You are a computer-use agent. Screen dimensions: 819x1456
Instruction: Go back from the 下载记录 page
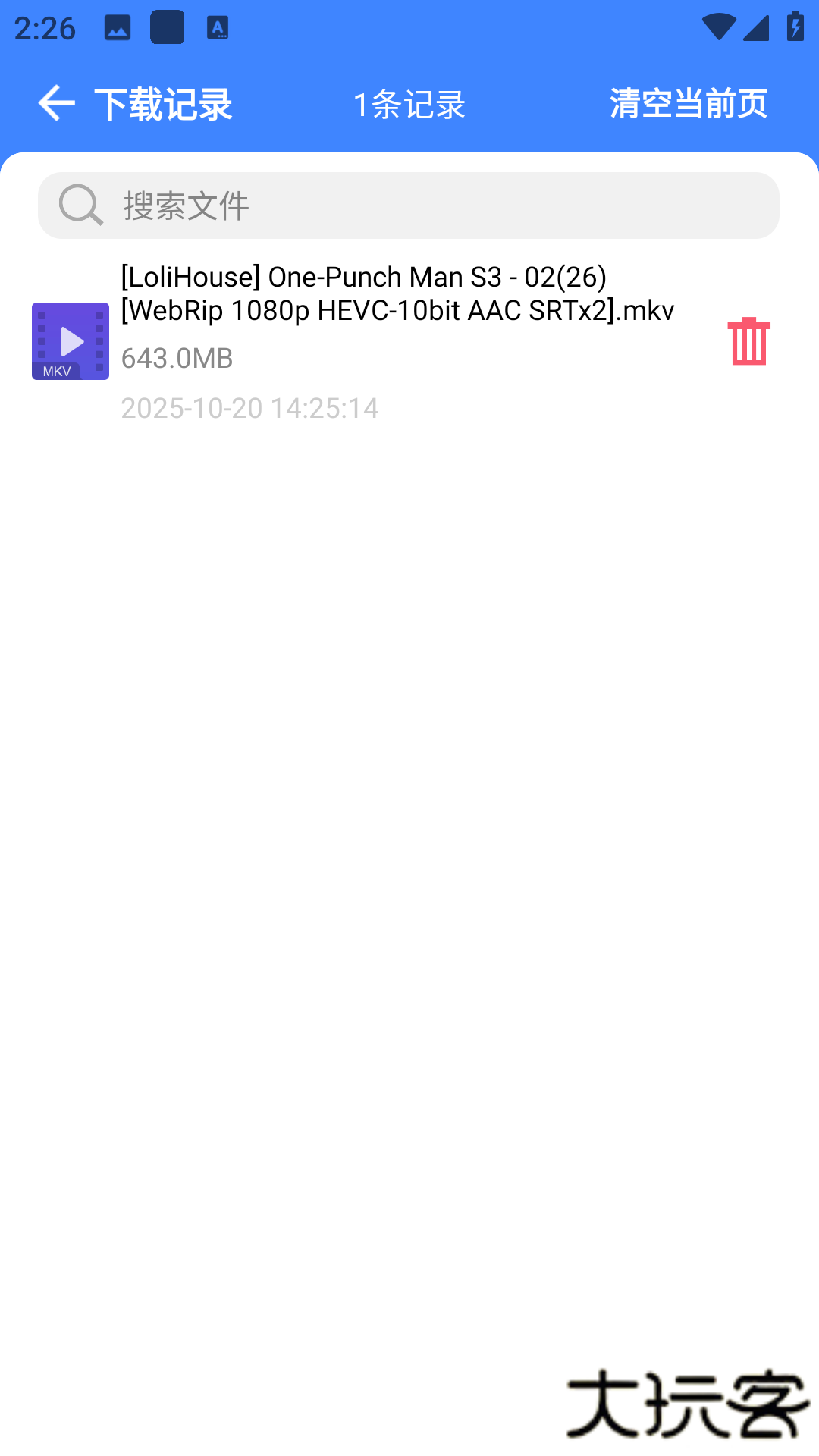pyautogui.click(x=56, y=103)
